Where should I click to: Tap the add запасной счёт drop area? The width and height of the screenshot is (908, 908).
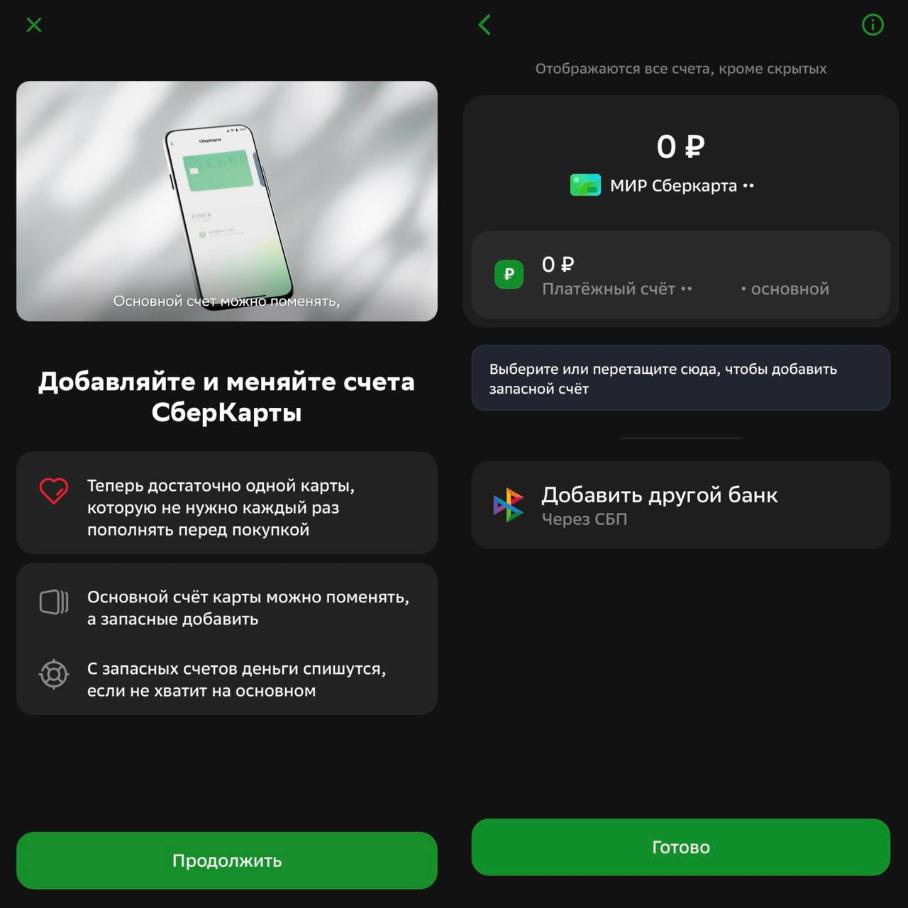click(680, 378)
